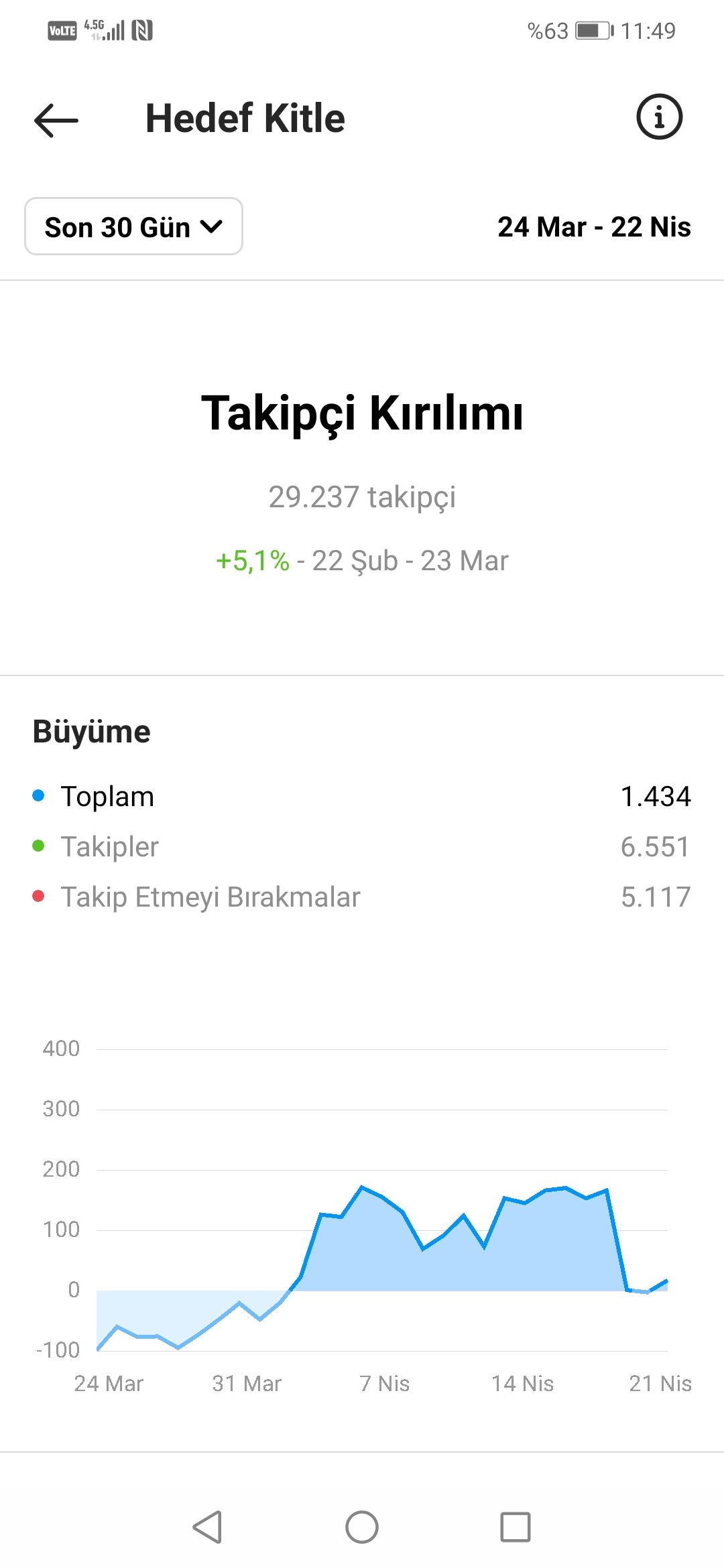The image size is (724, 1568).
Task: Open the info icon beside Hedef Kitle
Action: point(659,117)
